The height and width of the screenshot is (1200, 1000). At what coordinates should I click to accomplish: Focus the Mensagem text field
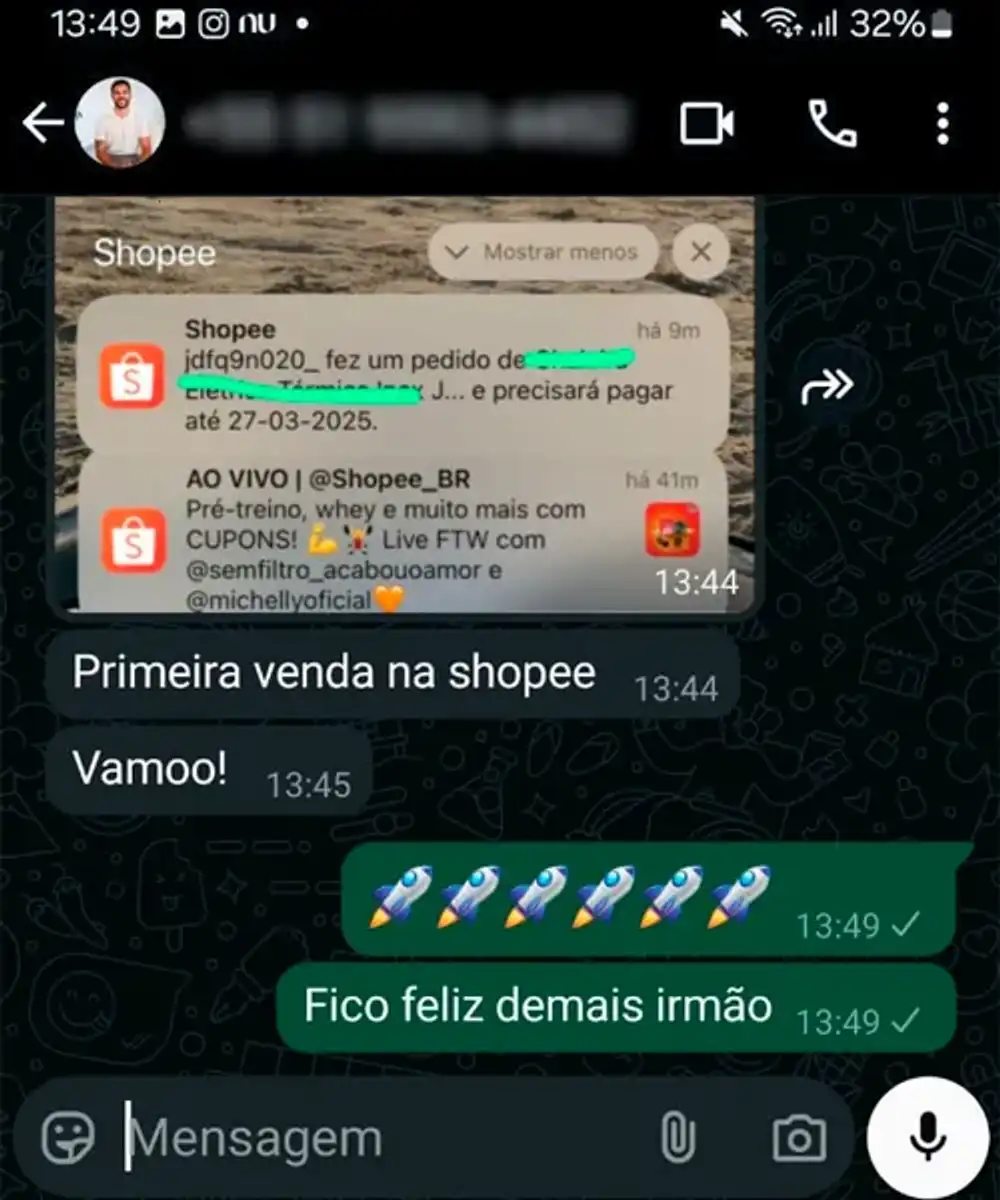(380, 1138)
